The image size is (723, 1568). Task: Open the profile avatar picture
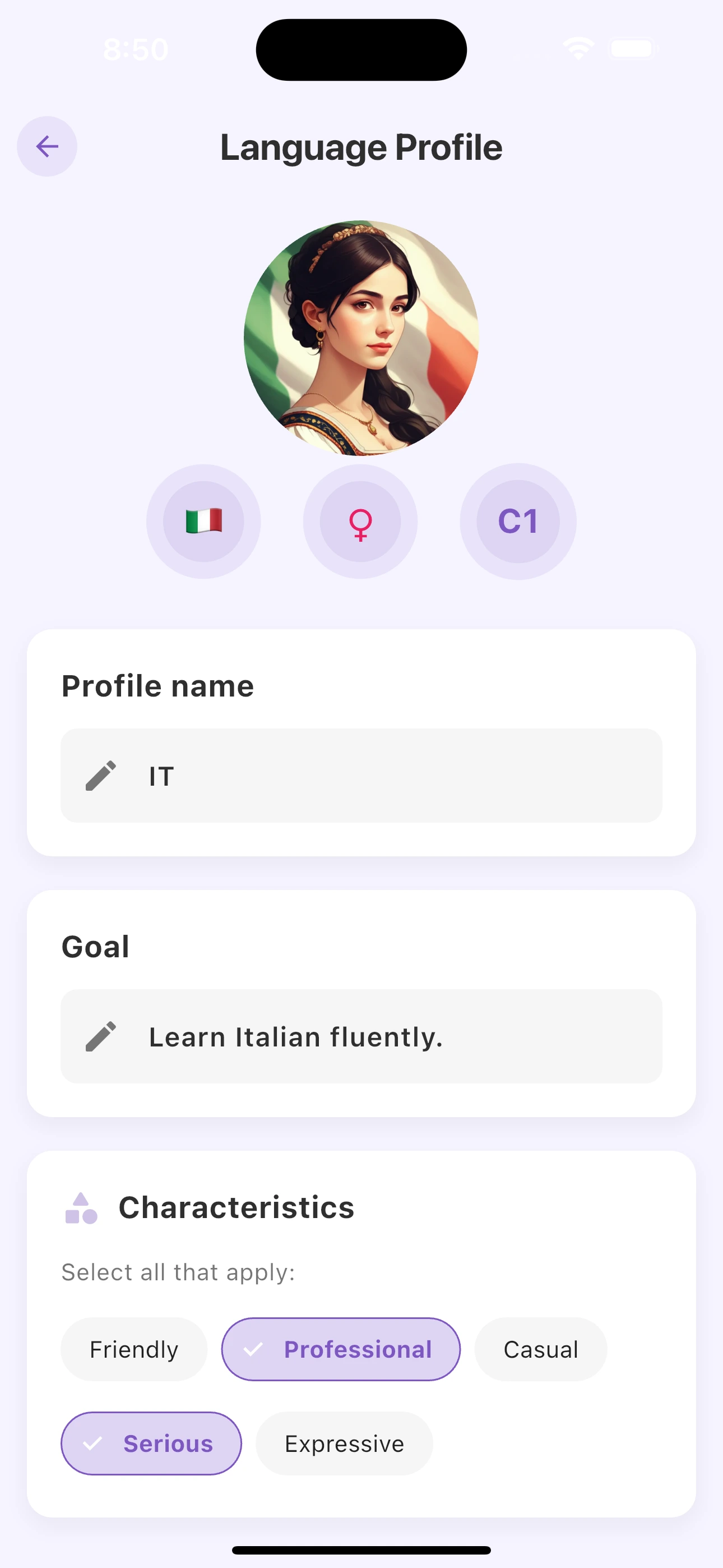click(361, 338)
